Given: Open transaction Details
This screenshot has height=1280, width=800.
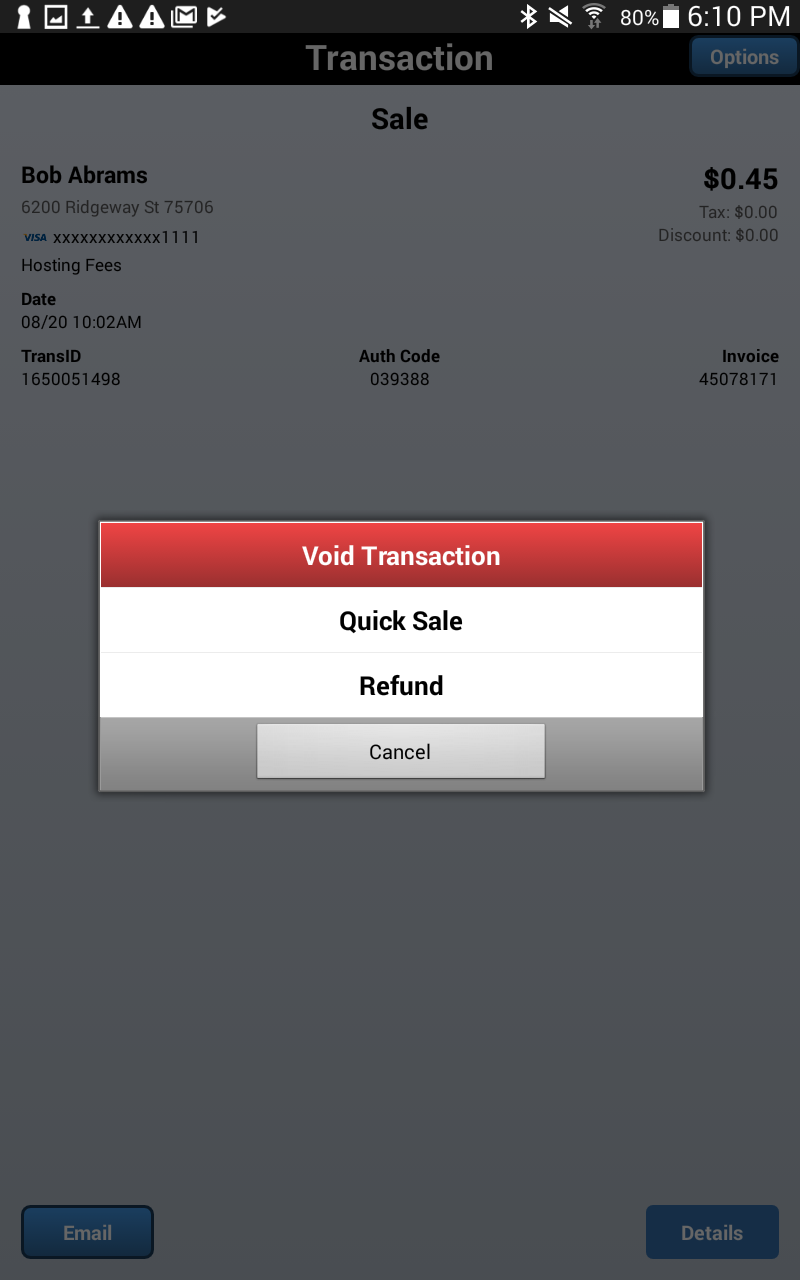Looking at the screenshot, I should (711, 1232).
